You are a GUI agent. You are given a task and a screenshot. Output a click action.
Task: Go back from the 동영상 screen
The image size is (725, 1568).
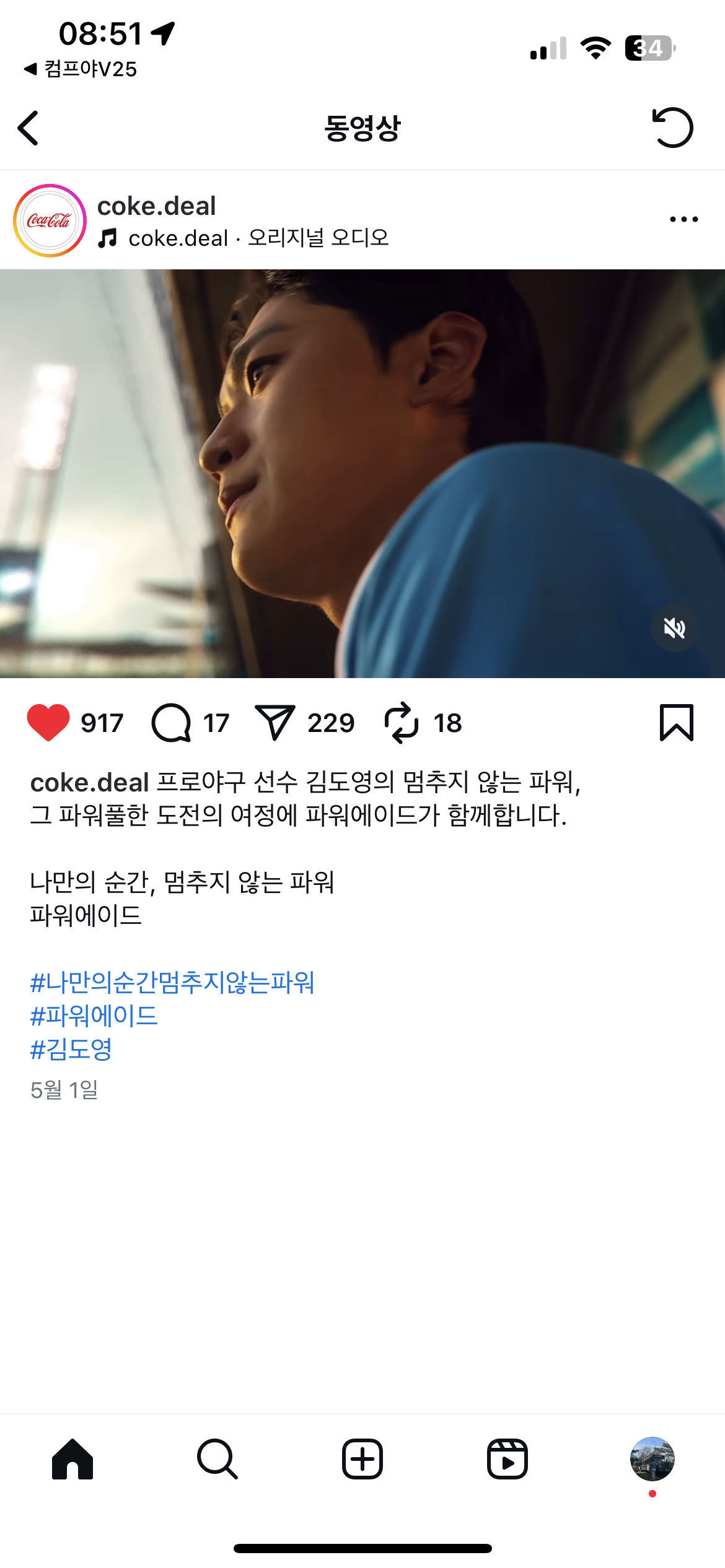(x=29, y=128)
